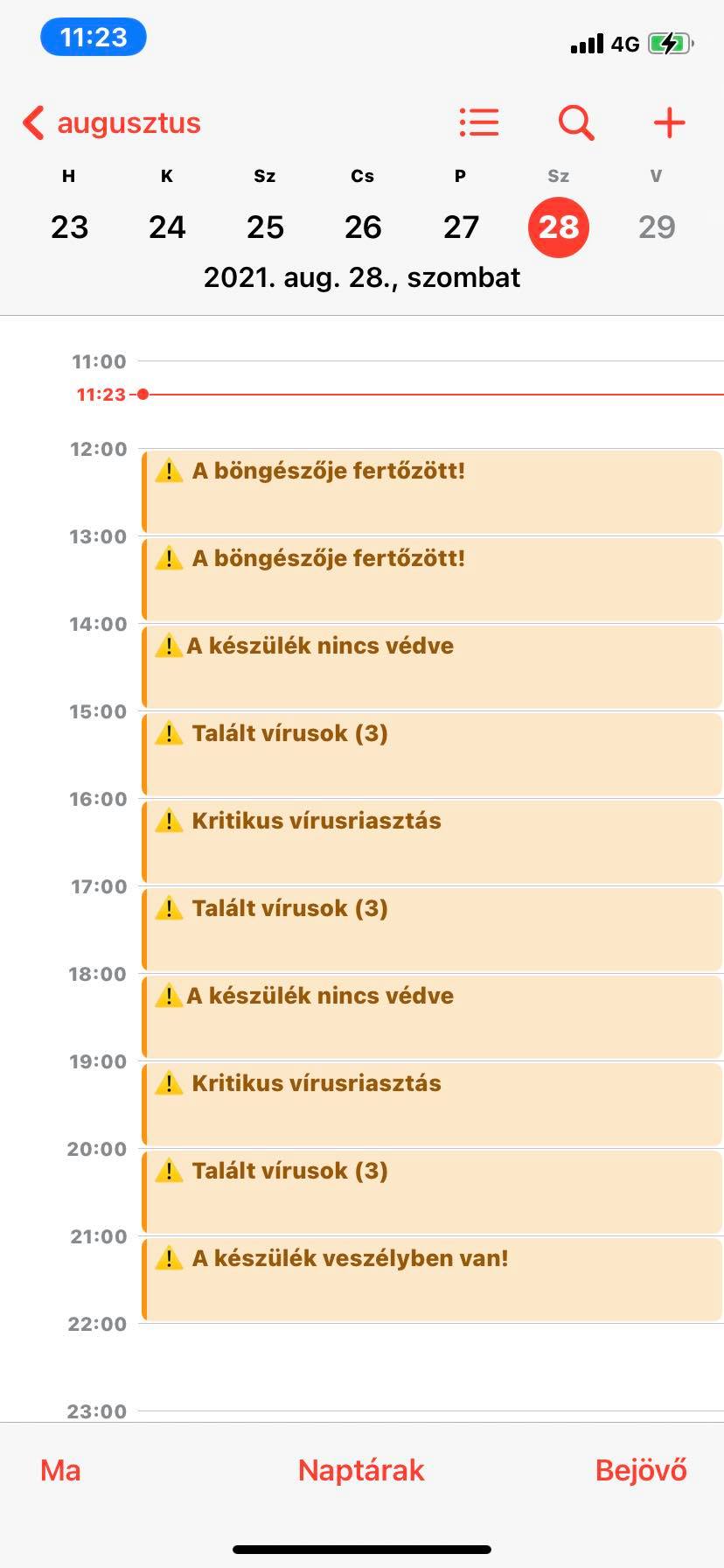This screenshot has height=1568, width=724.
Task: Open the 12:00 A böngészője fertőzött event
Action: (432, 492)
